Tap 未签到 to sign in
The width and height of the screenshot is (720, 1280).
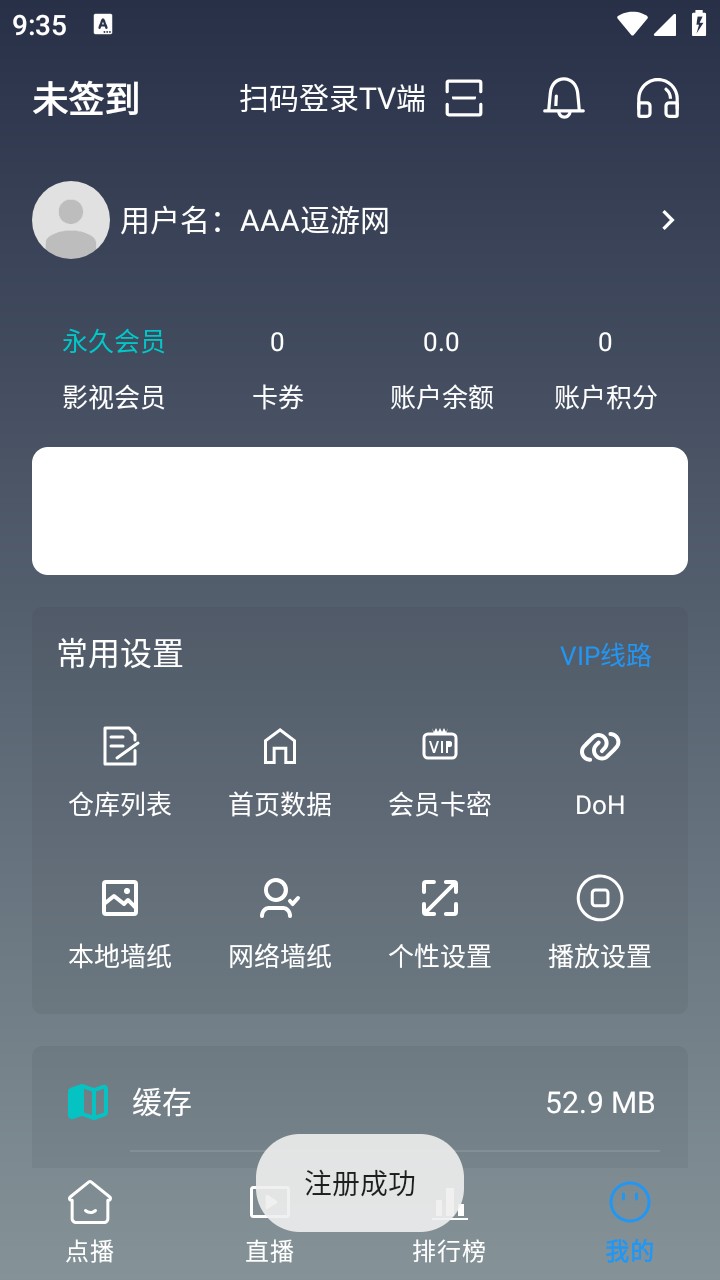pos(86,98)
